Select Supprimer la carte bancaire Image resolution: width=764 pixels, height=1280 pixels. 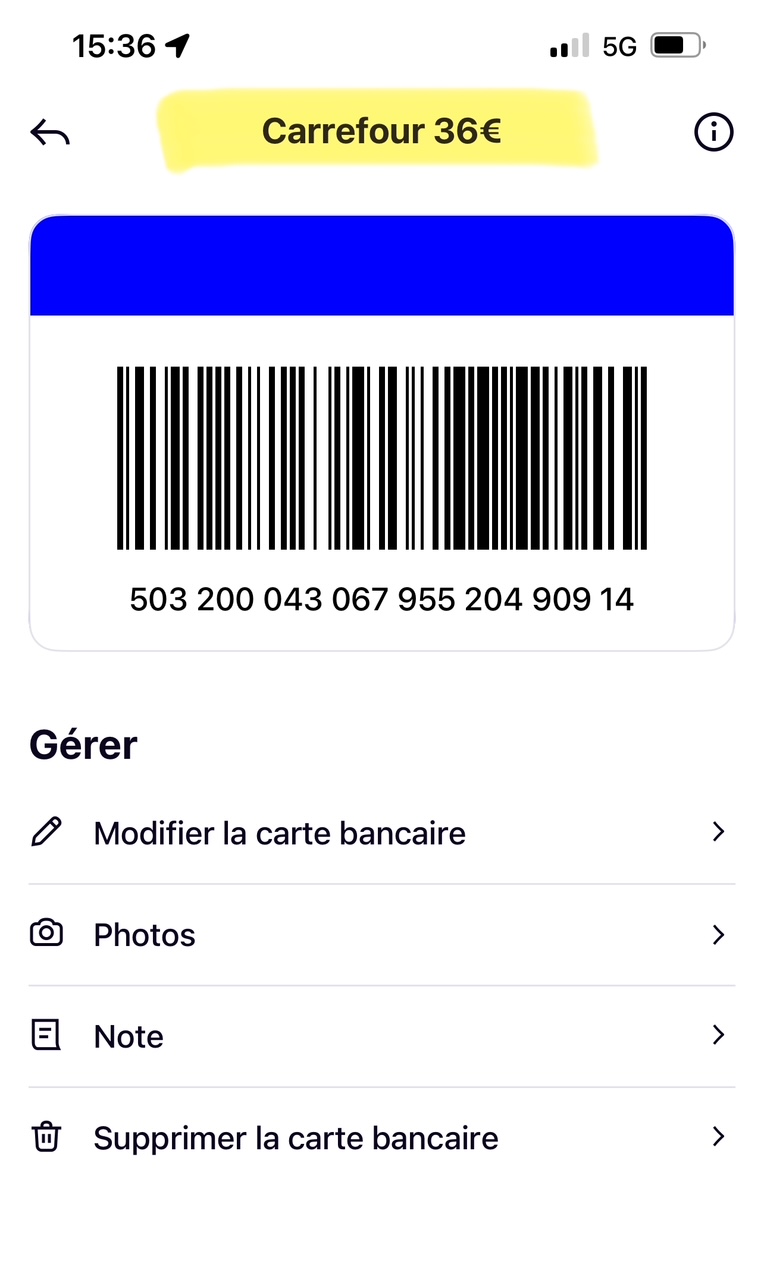click(x=382, y=1138)
